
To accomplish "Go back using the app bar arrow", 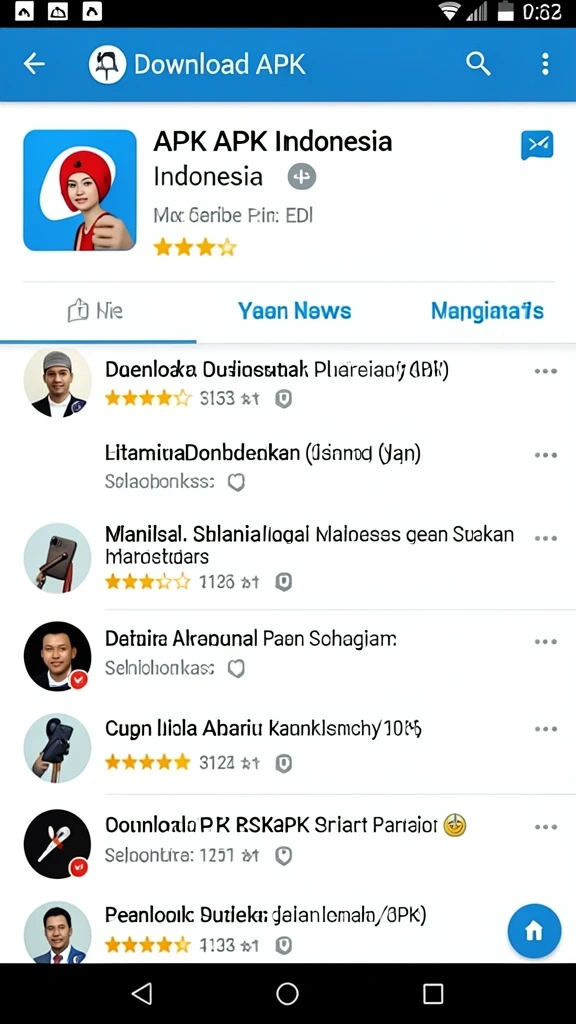I will (34, 64).
